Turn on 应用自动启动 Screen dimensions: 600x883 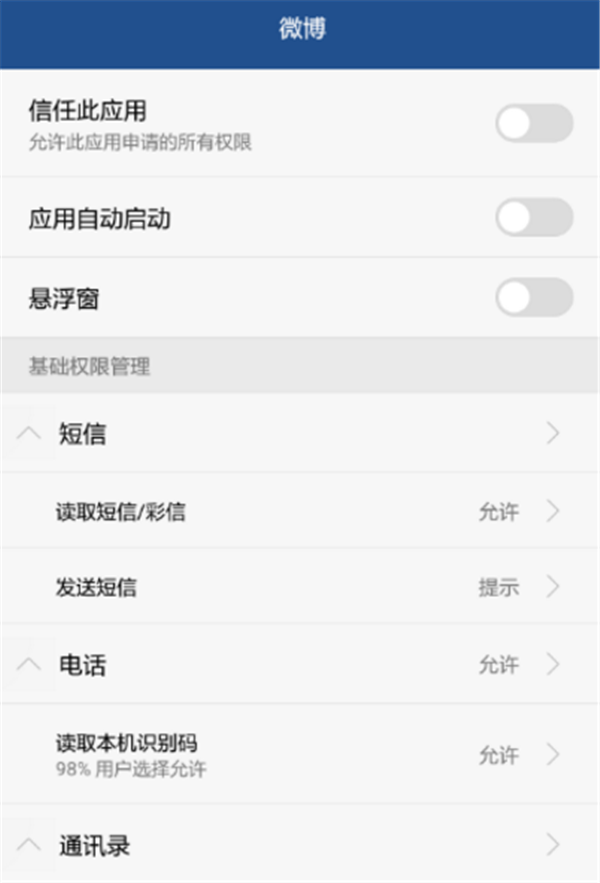point(534,218)
